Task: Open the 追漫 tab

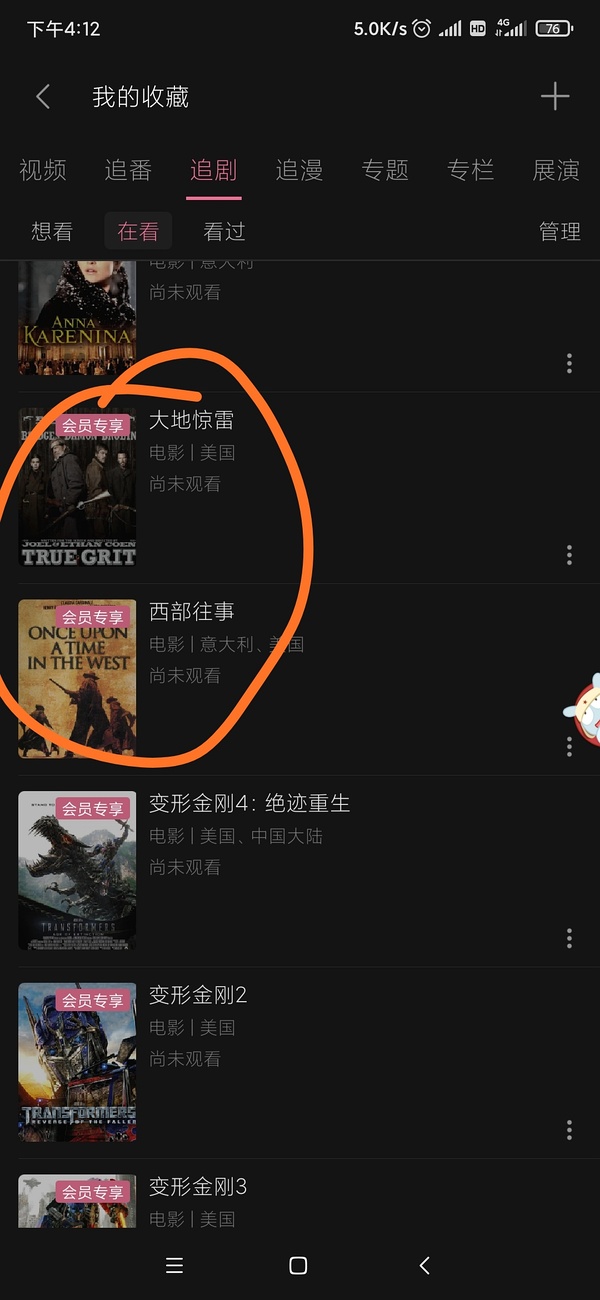Action: click(299, 170)
